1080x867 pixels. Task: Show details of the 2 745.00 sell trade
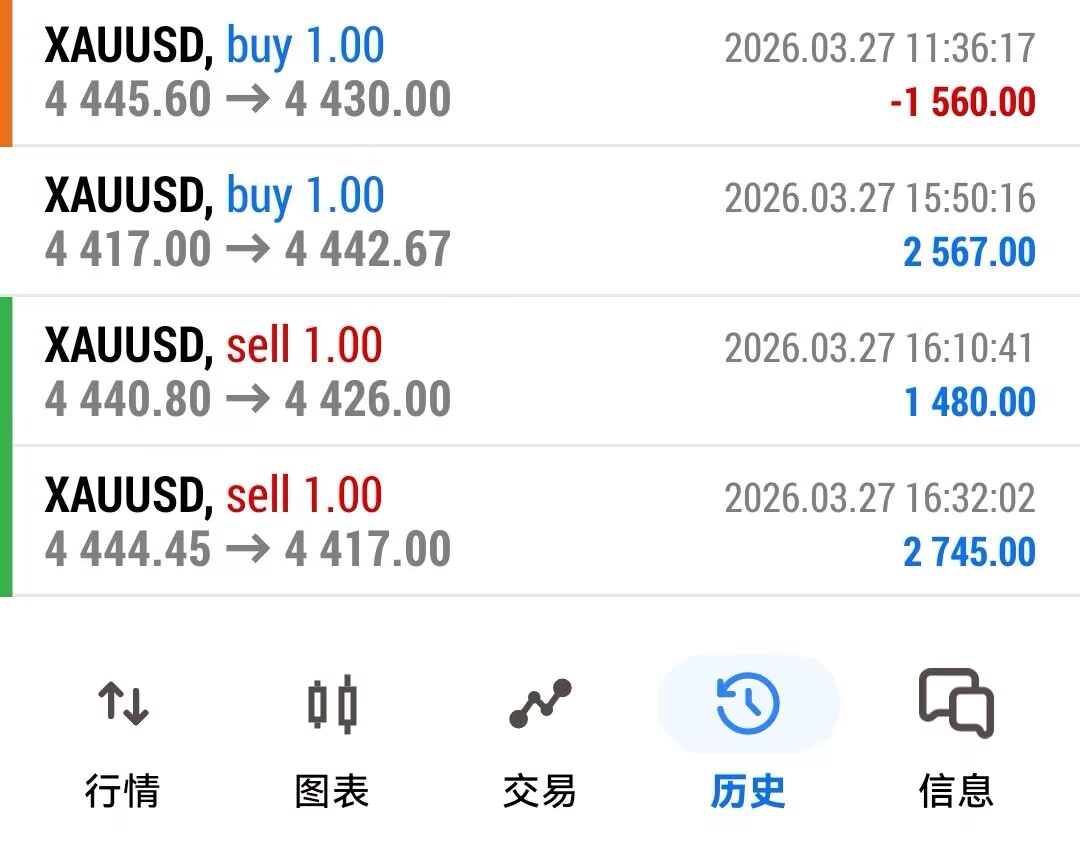(x=540, y=522)
